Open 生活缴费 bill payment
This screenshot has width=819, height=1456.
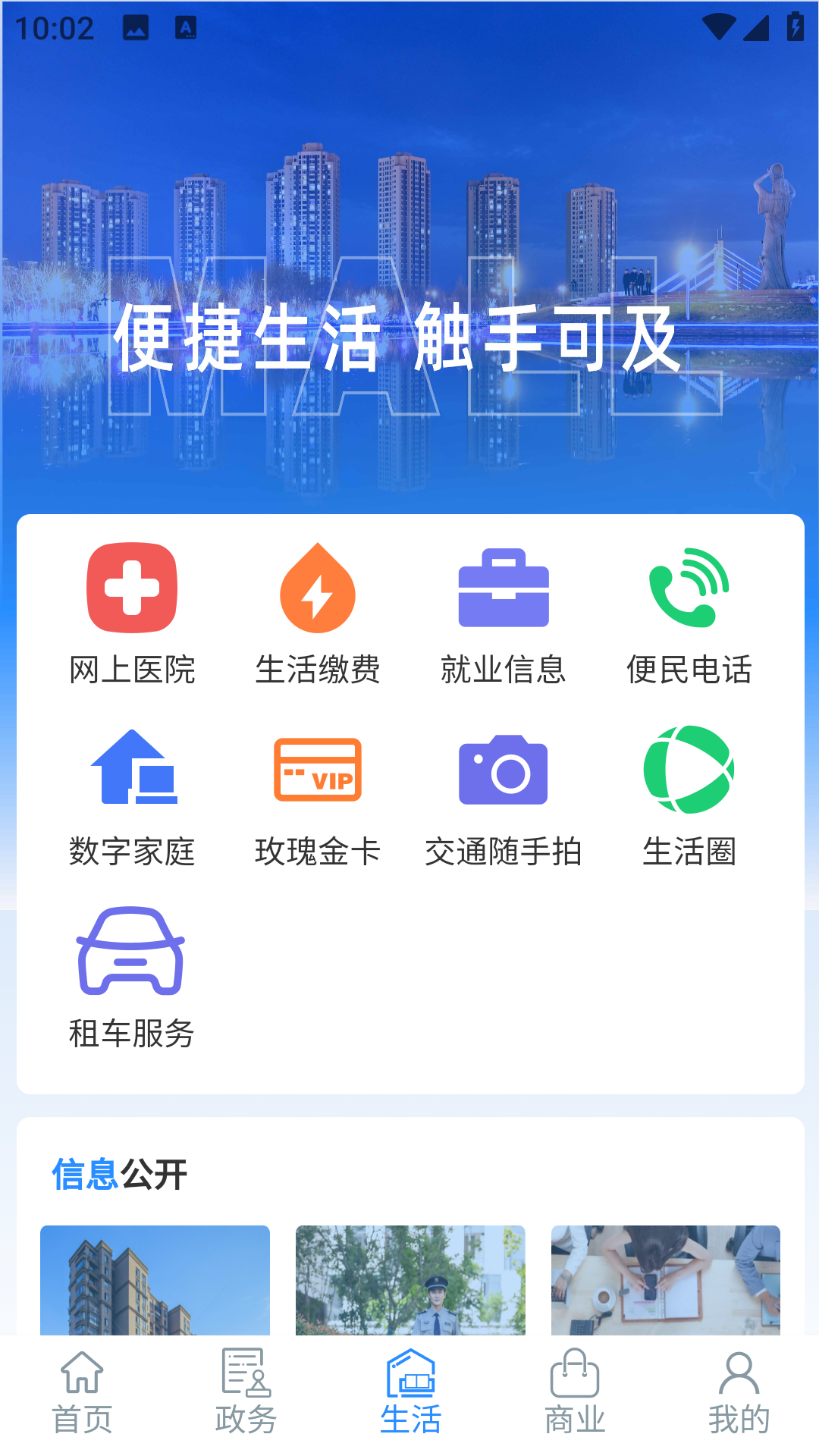click(x=318, y=614)
